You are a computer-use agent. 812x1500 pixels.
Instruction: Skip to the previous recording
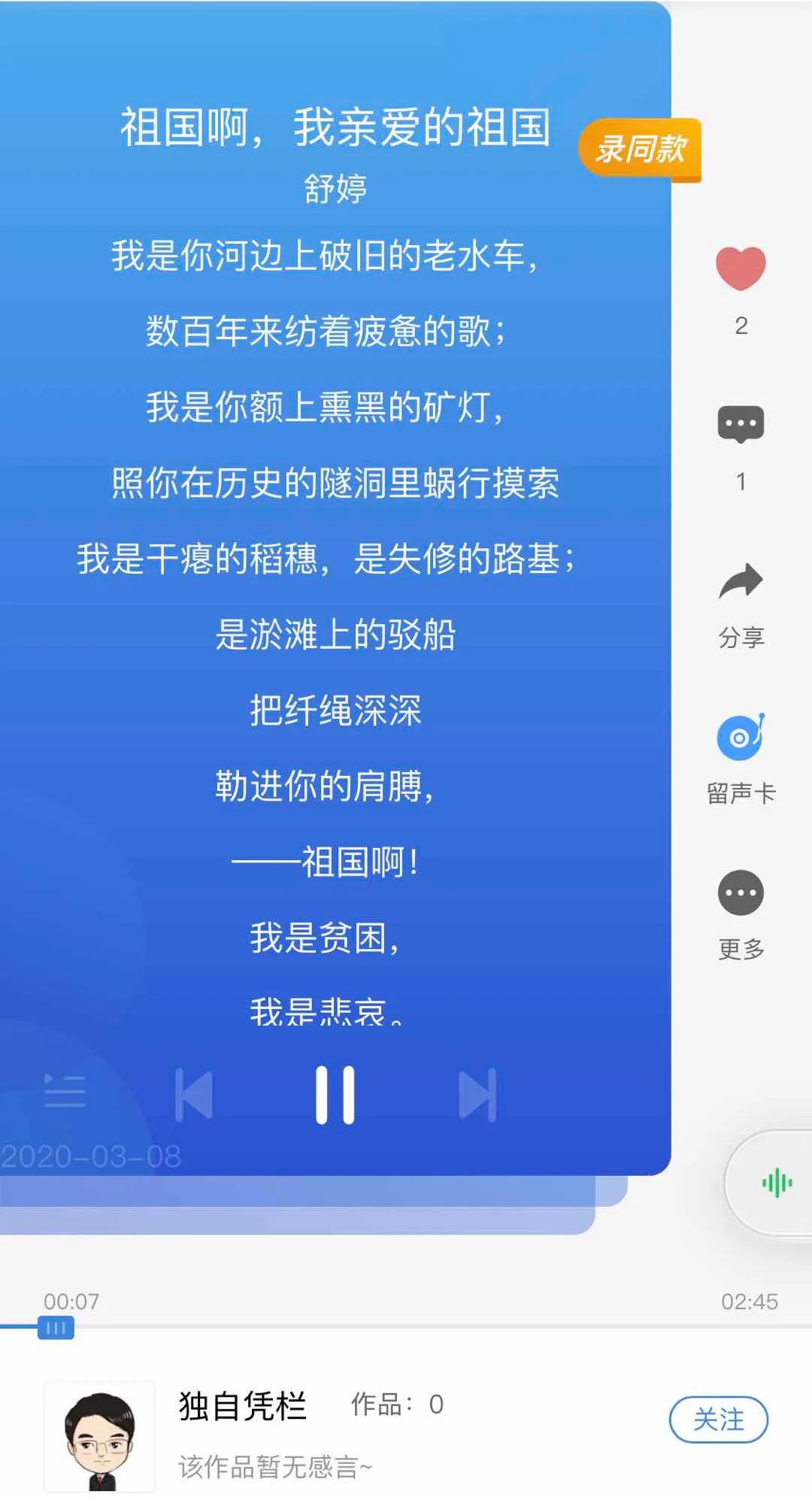(194, 1095)
